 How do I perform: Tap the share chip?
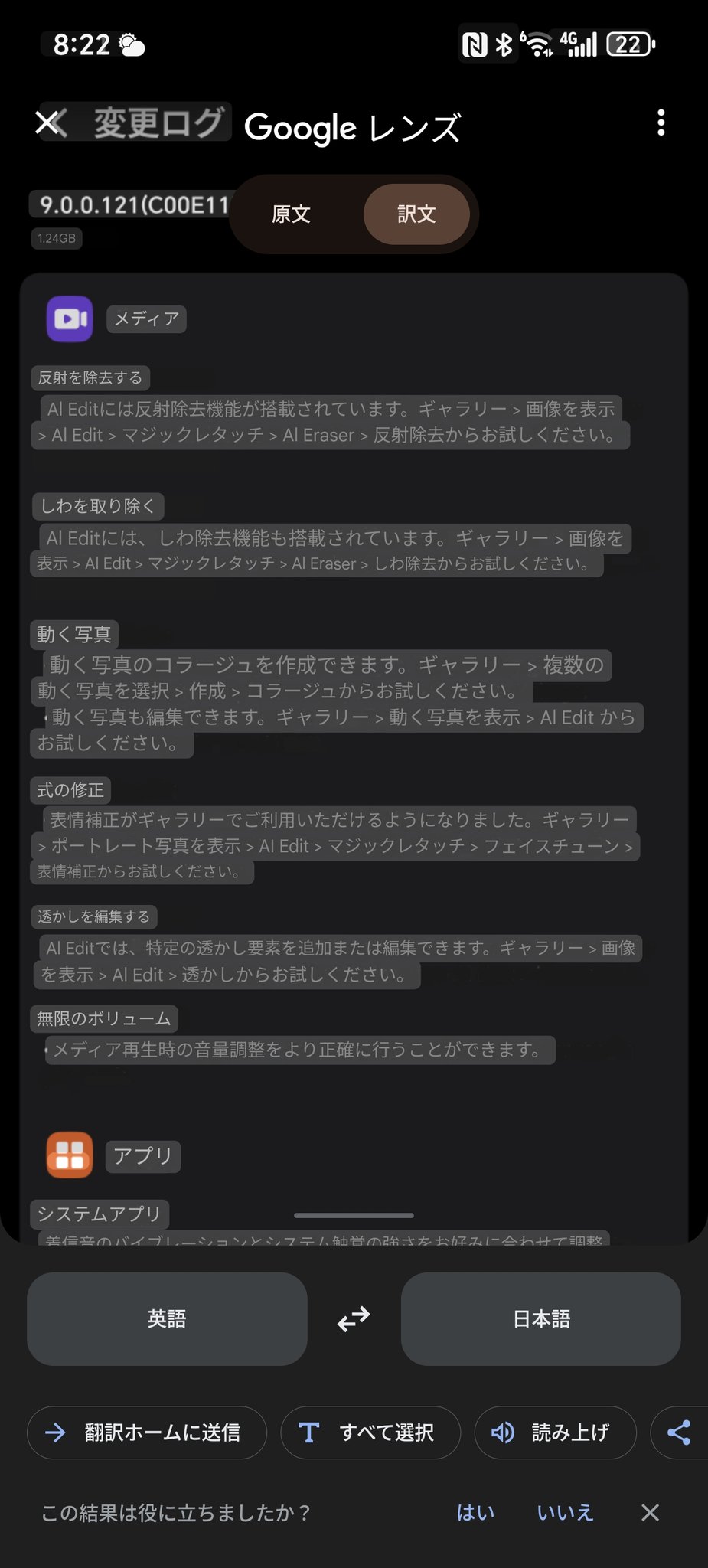[x=680, y=1432]
